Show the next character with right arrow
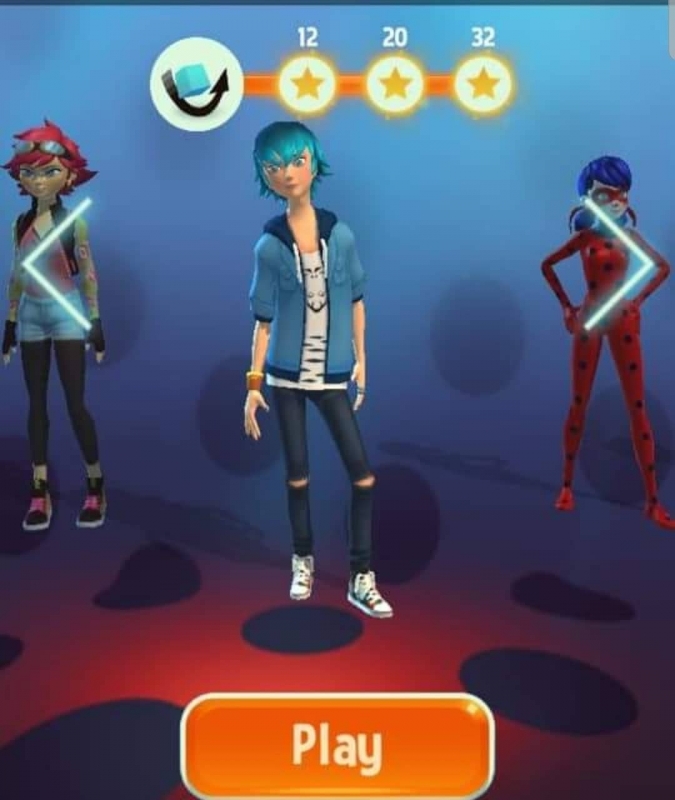Screen dimensions: 675x800 622,265
